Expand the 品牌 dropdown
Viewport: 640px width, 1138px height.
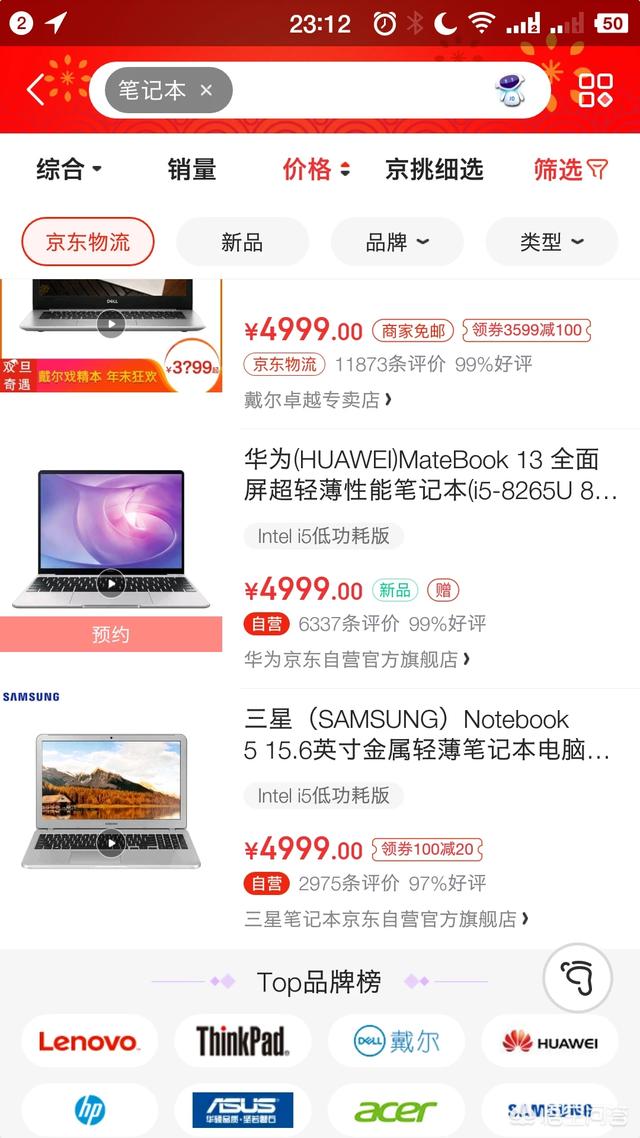(397, 242)
